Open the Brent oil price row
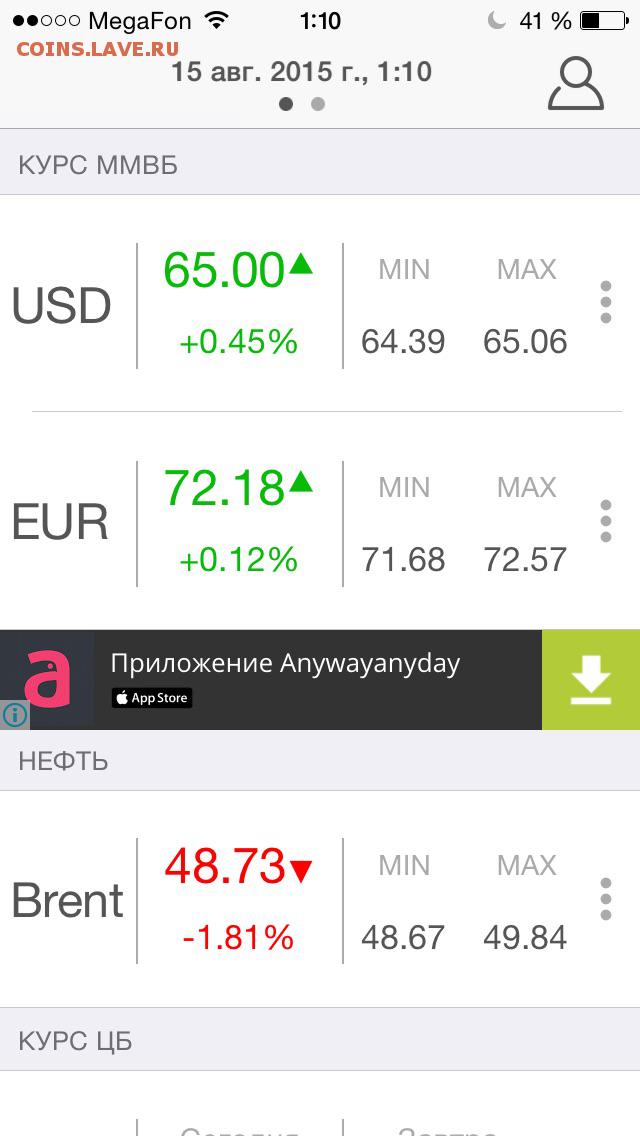 click(x=320, y=900)
